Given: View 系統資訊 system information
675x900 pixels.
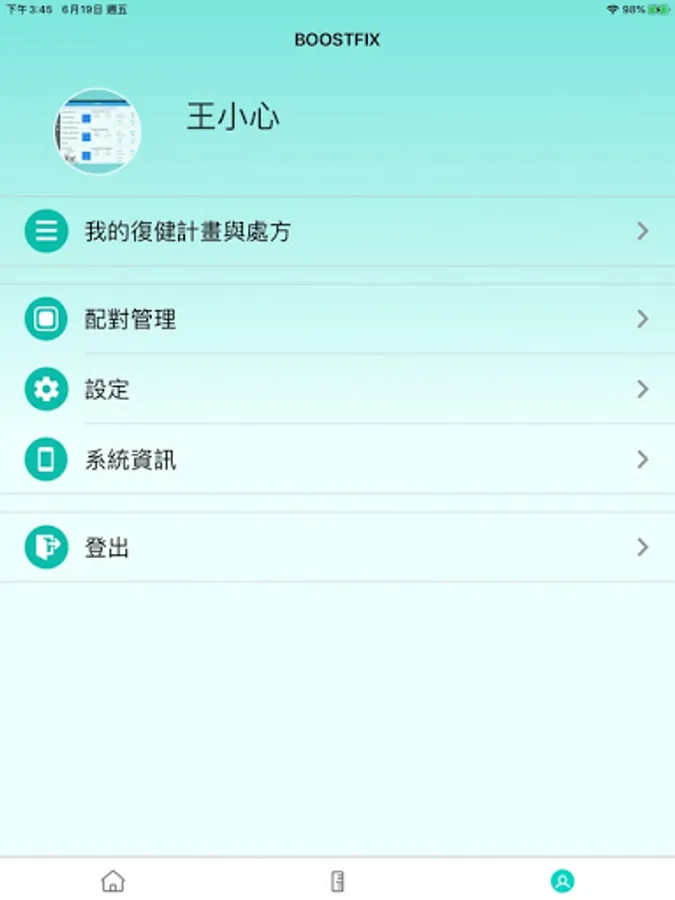Looking at the screenshot, I should click(x=338, y=459).
